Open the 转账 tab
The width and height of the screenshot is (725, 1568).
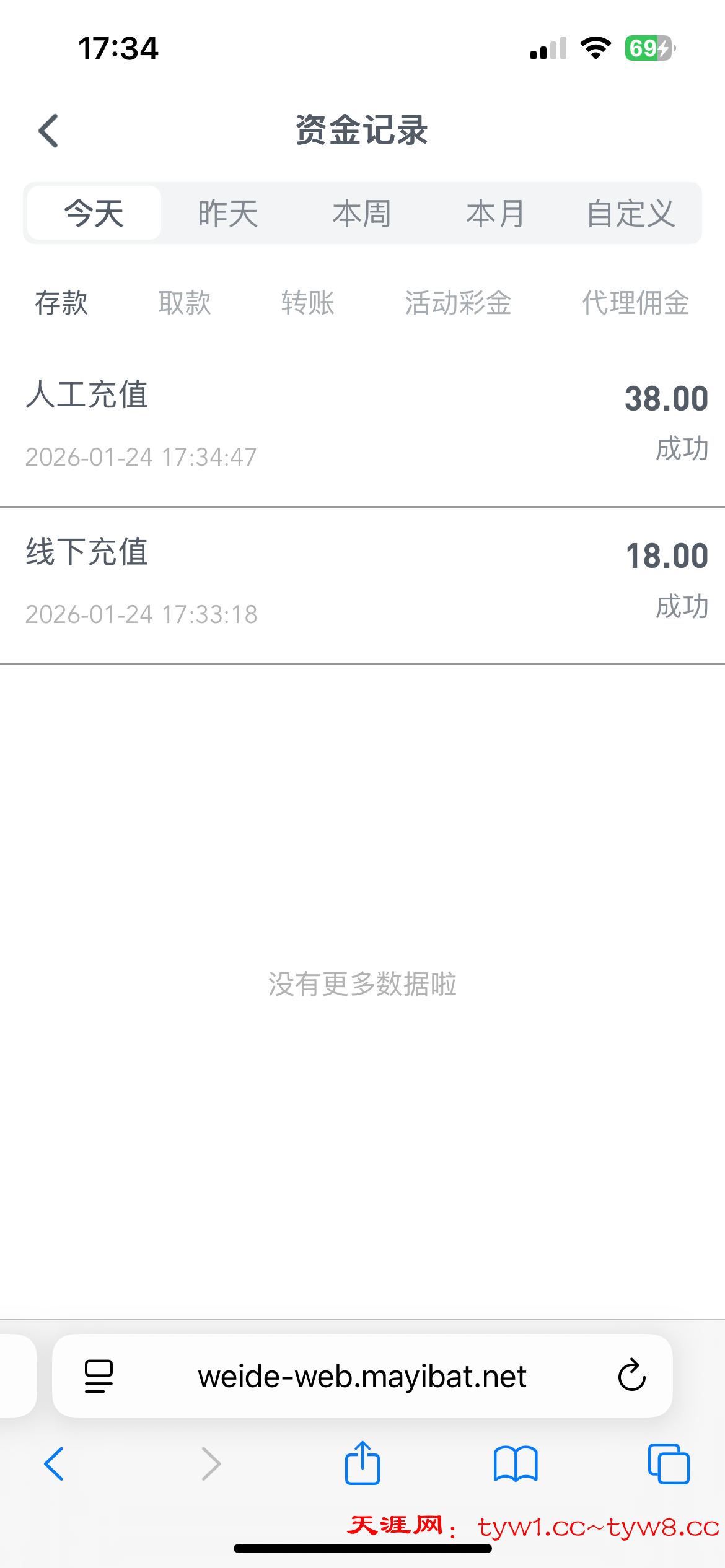[x=308, y=303]
